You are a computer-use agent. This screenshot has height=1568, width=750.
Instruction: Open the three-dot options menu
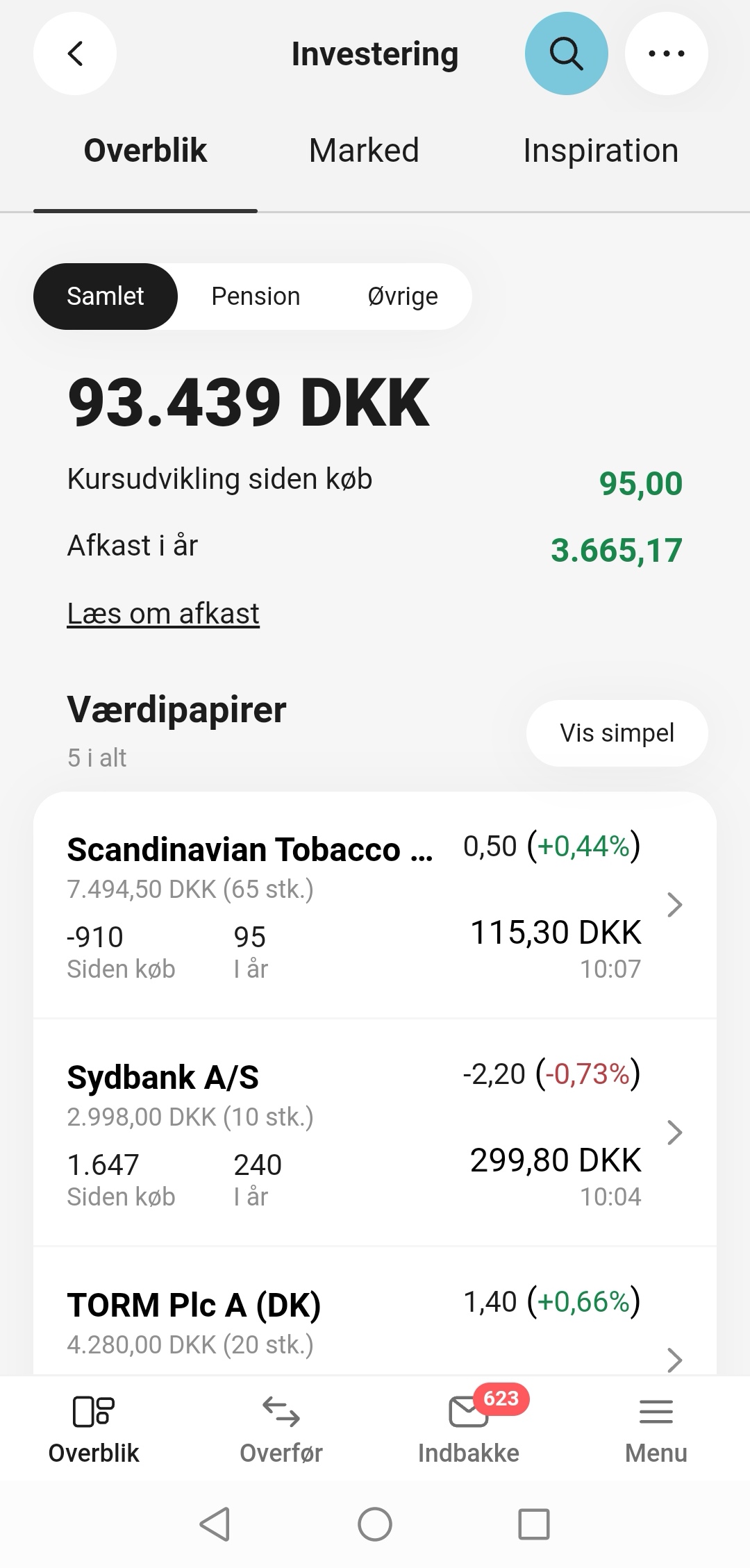(x=666, y=53)
